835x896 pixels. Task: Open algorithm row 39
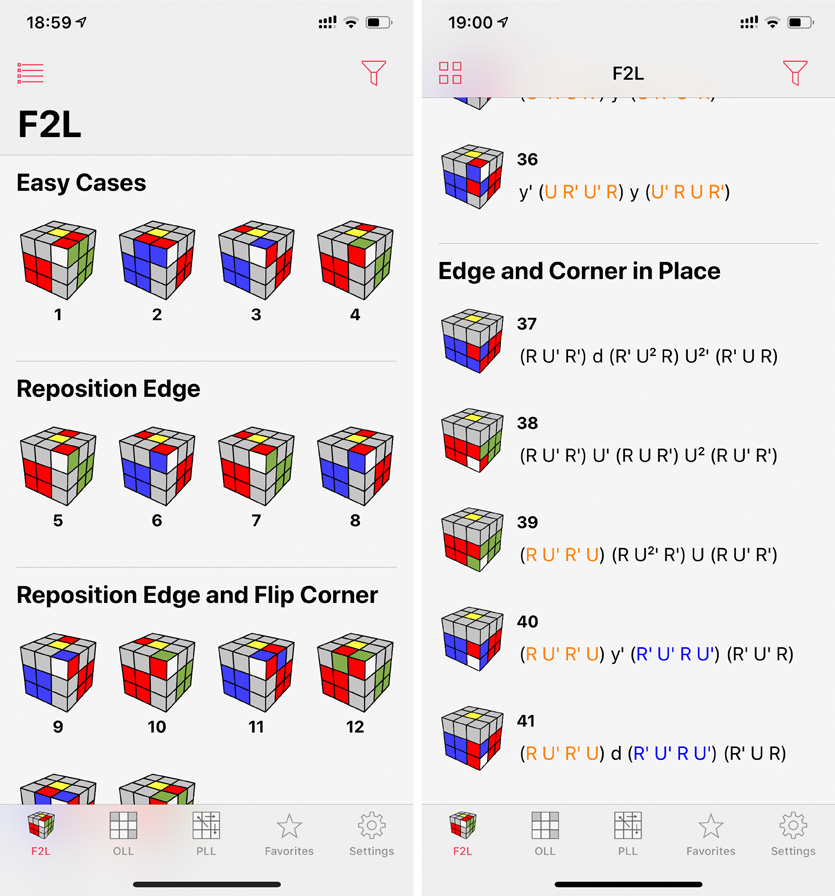click(x=628, y=539)
